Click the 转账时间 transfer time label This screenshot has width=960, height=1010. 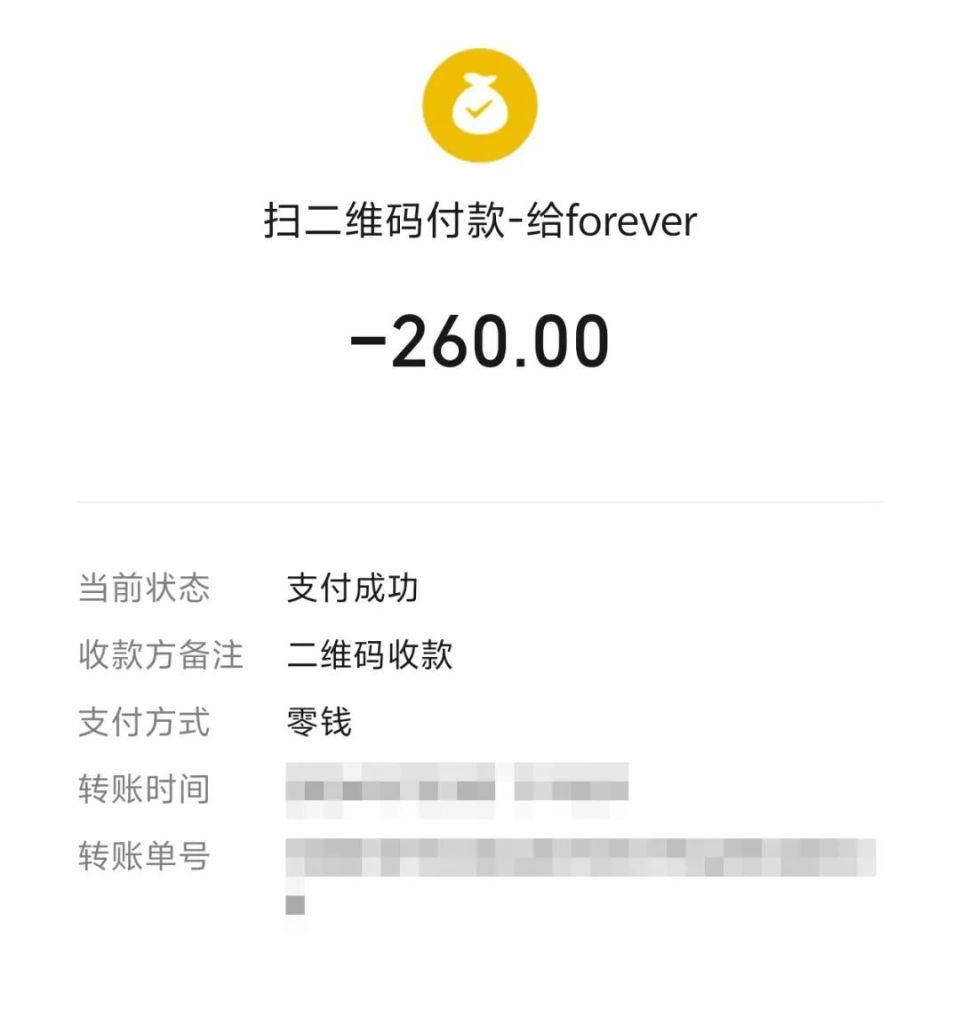(x=142, y=790)
